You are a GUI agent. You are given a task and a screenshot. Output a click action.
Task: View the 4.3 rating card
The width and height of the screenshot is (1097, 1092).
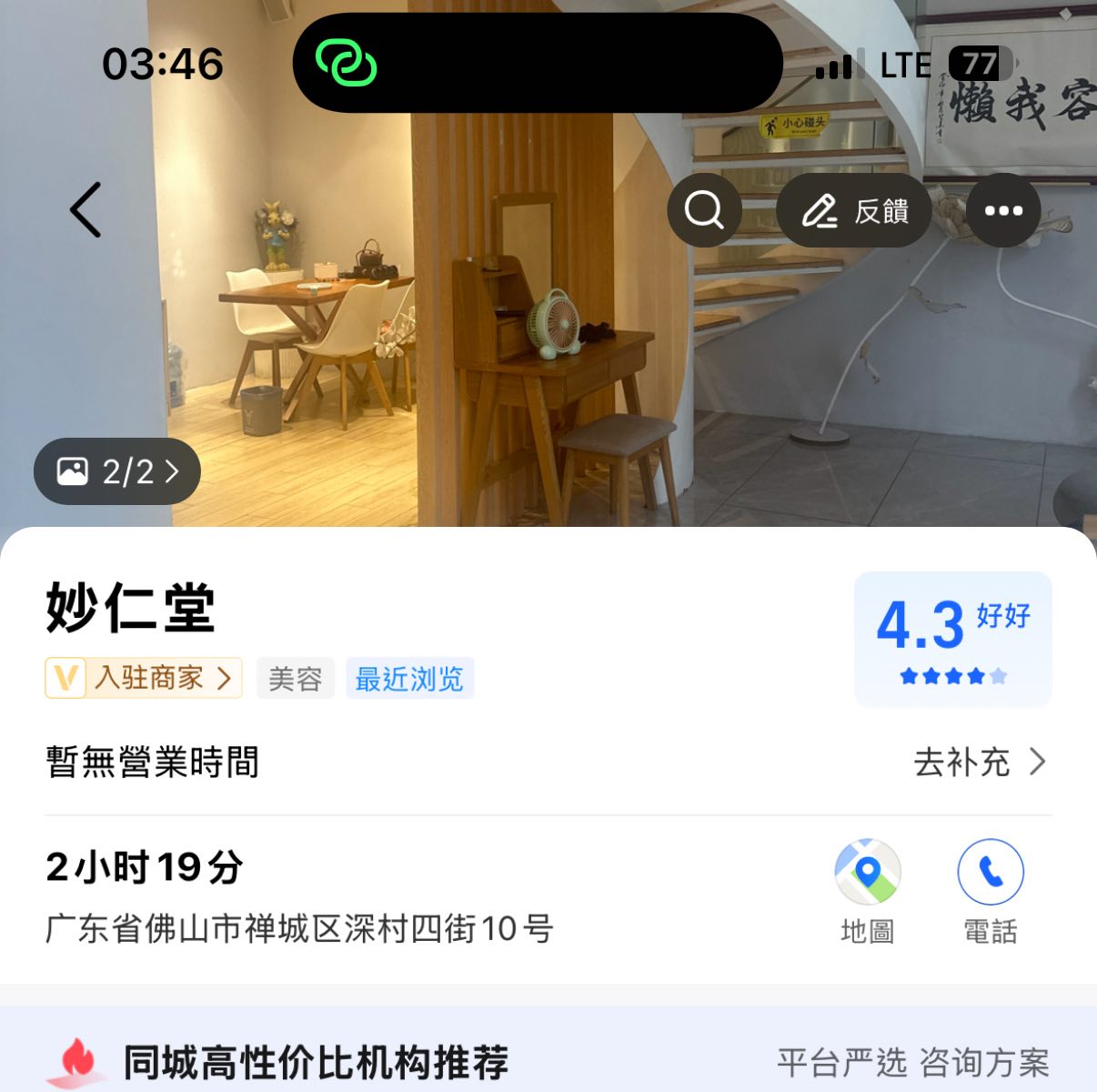click(952, 639)
